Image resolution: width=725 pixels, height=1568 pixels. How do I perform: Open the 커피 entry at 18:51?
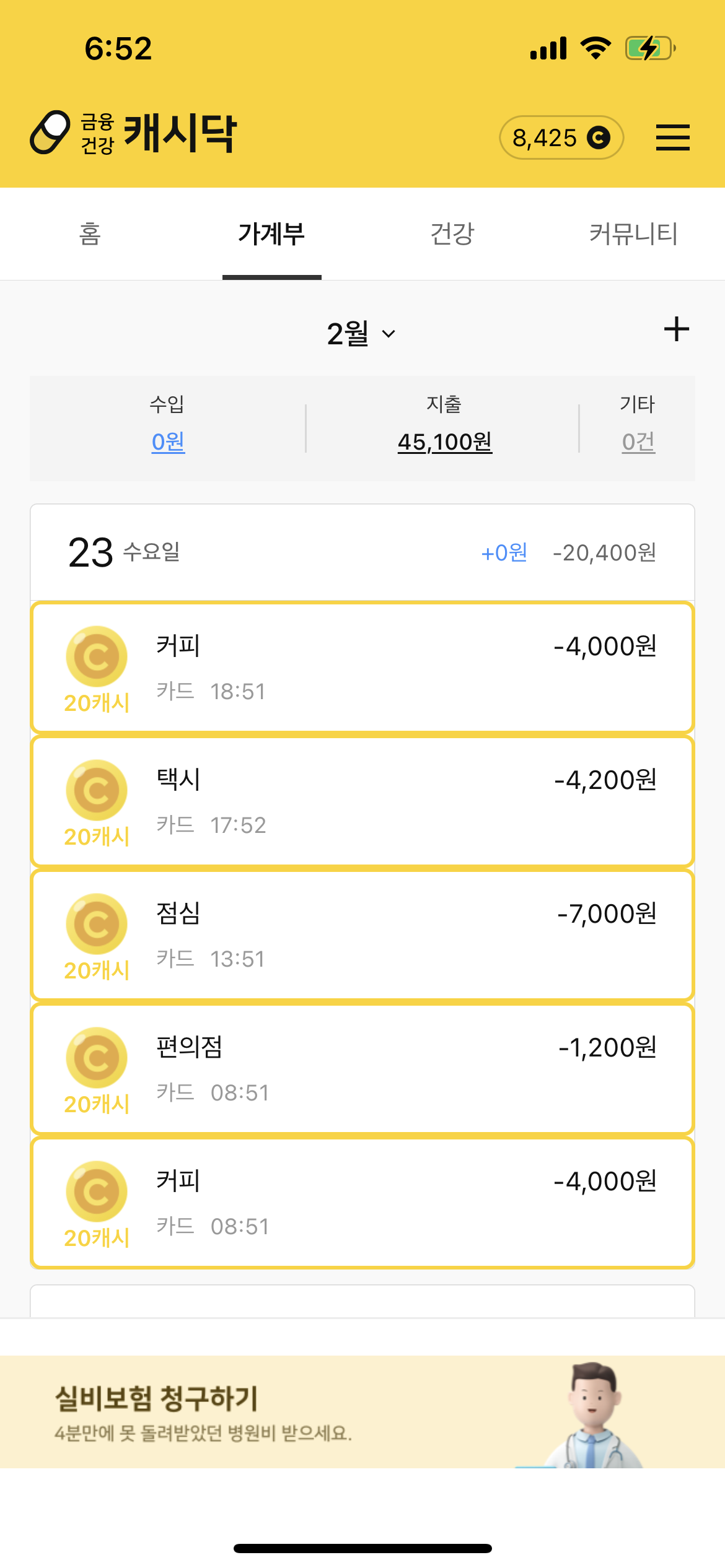tap(362, 668)
